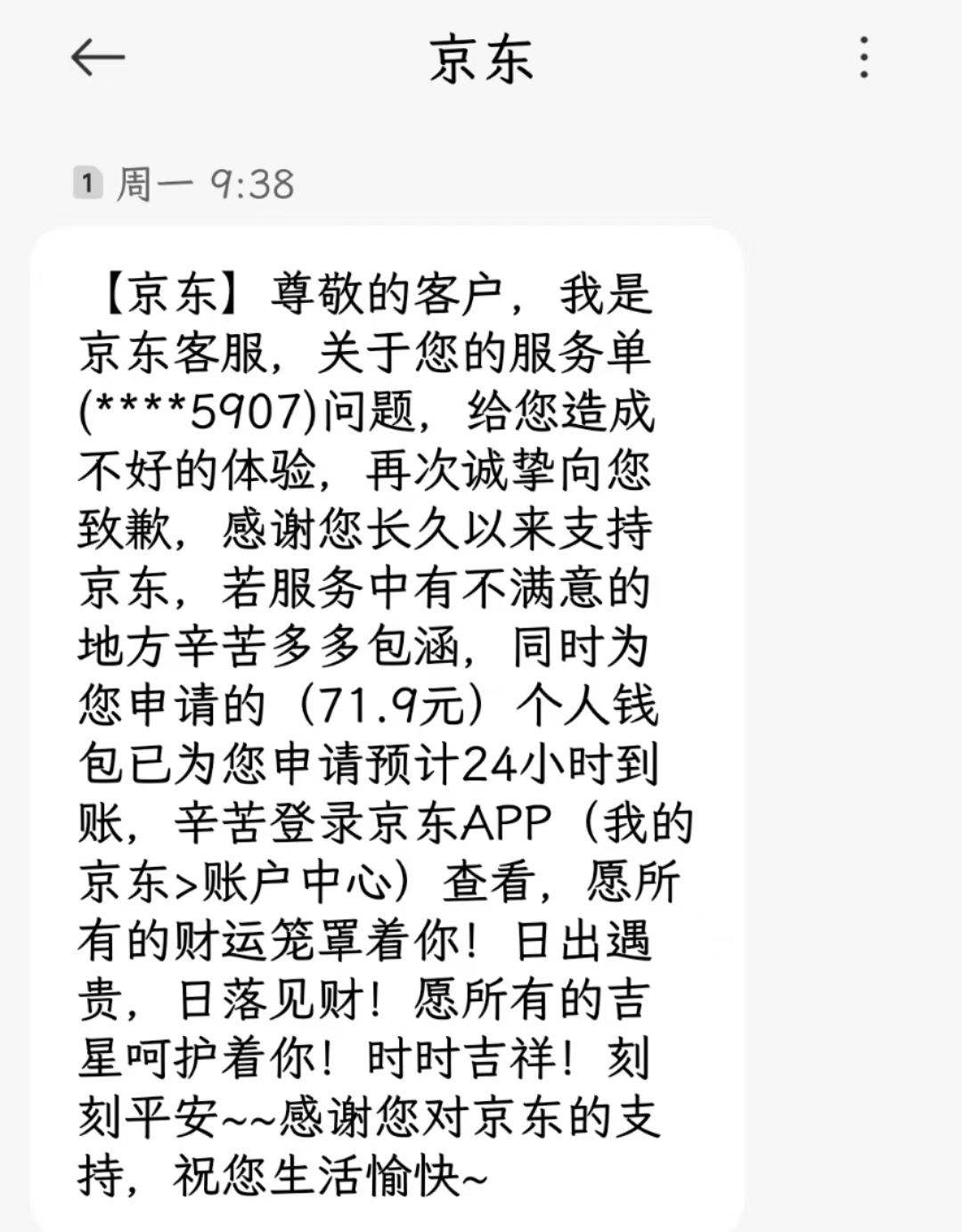Open the three-dot overflow menu
This screenshot has height=1232, width=962.
point(863,58)
